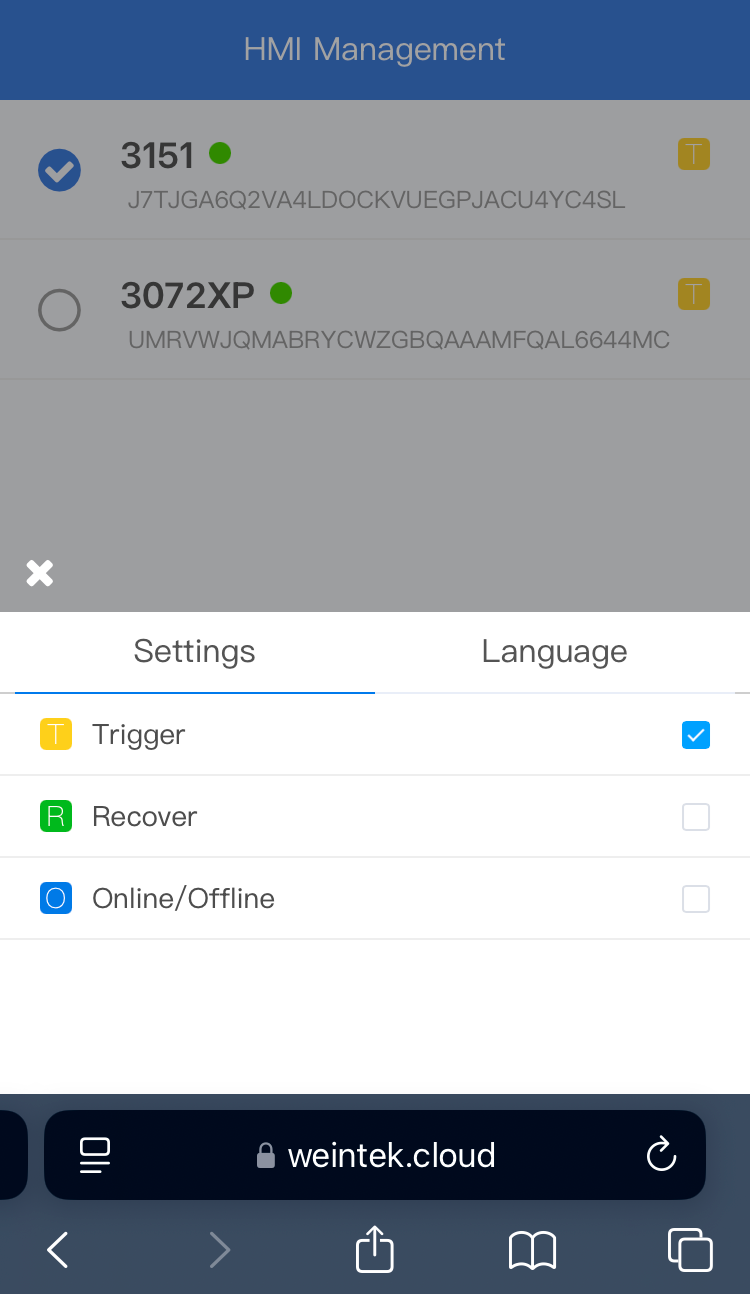This screenshot has width=750, height=1294.
Task: Check the Online/Offline checkbox
Action: point(696,899)
